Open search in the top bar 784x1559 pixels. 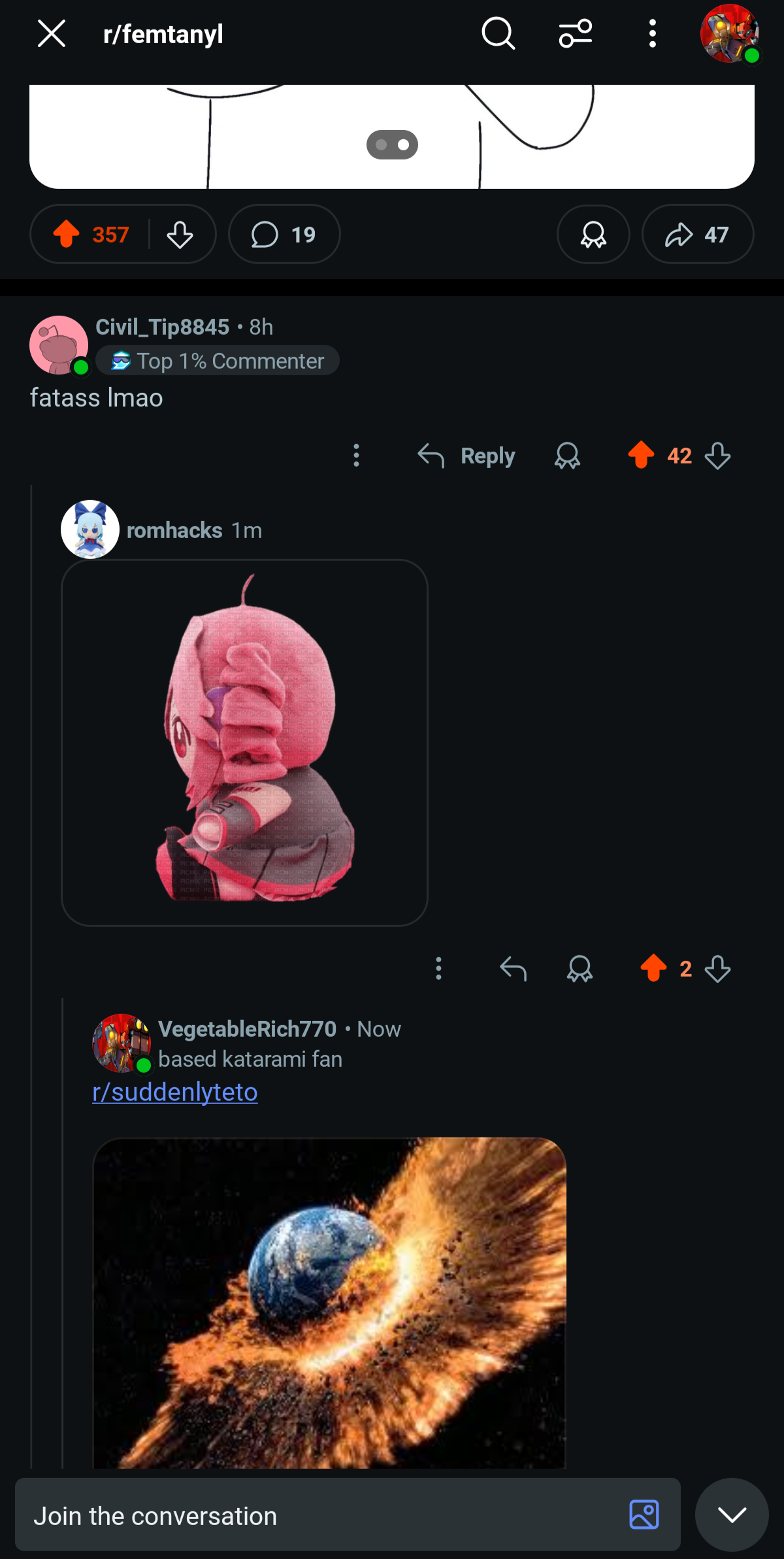(498, 33)
